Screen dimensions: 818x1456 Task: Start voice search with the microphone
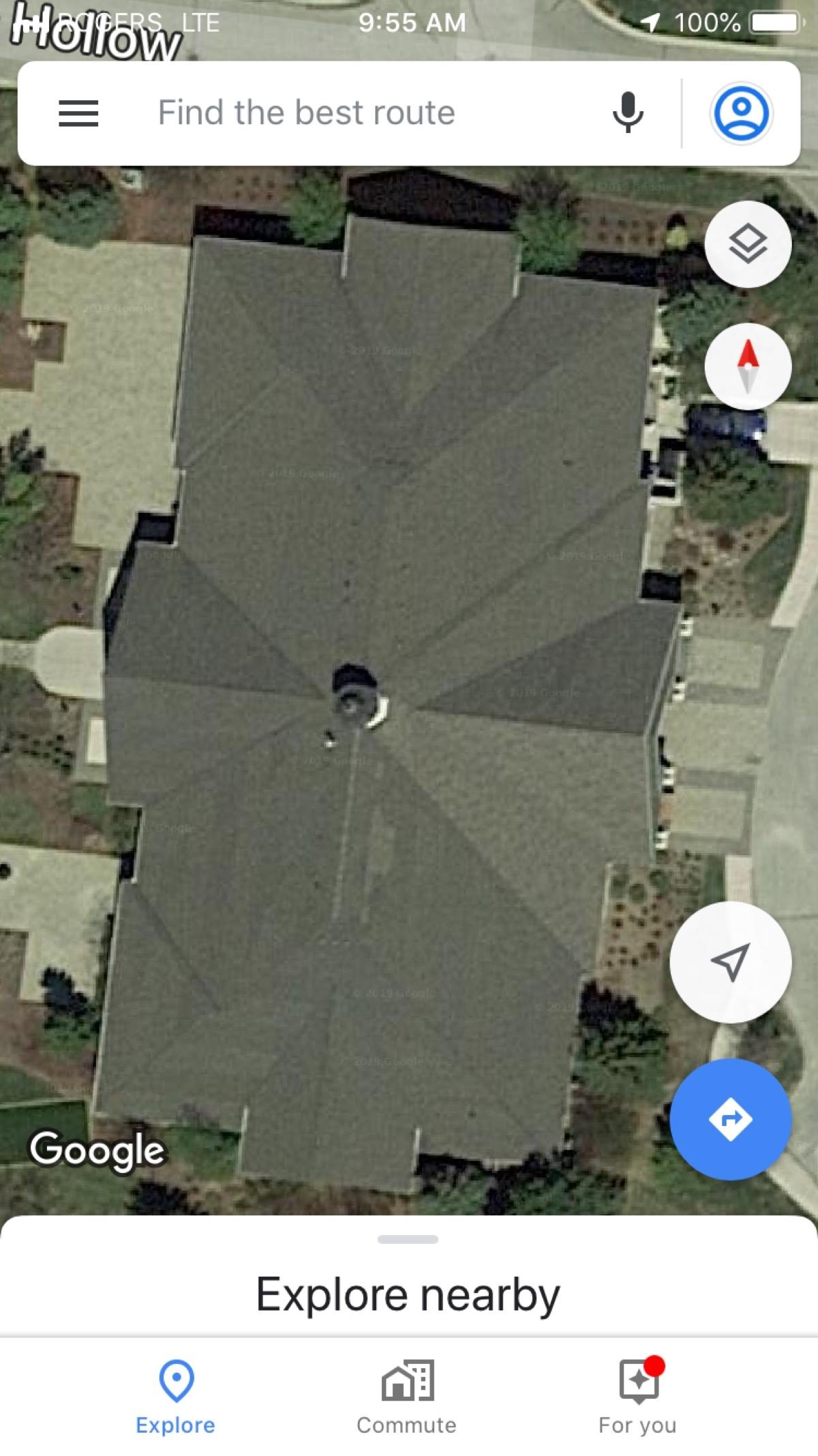pyautogui.click(x=628, y=113)
